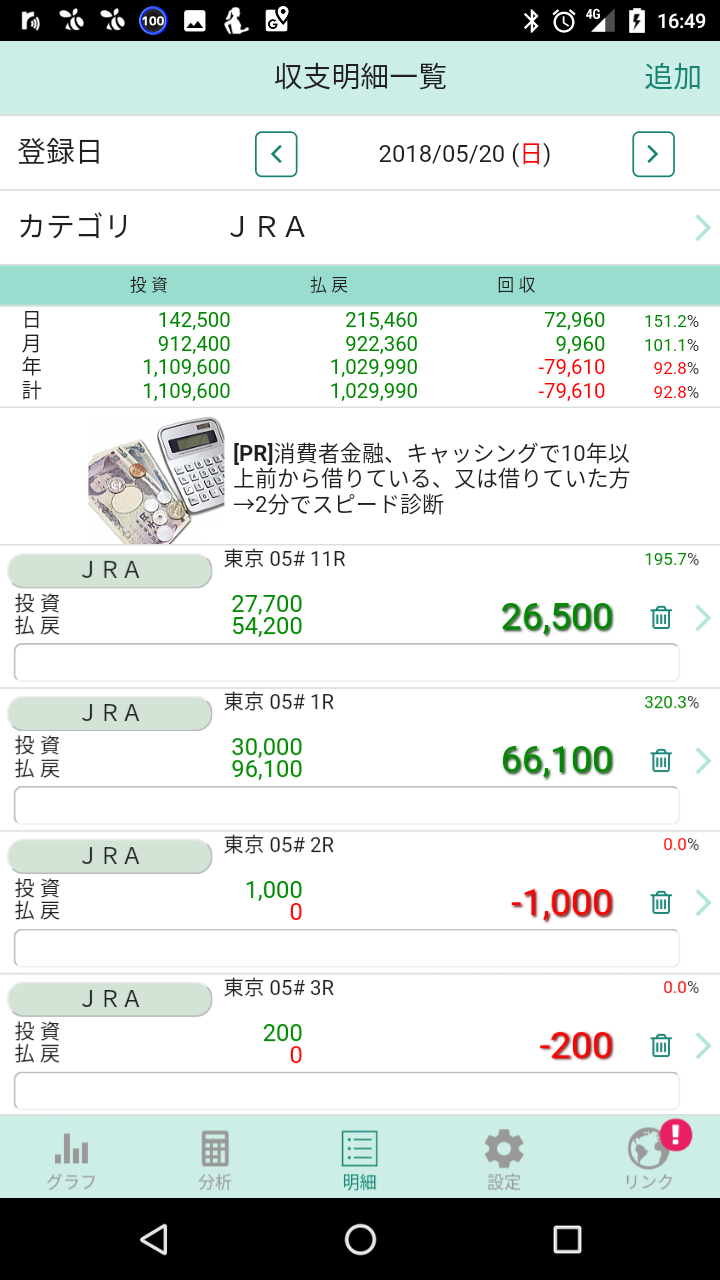The image size is (720, 1280).
Task: Go back using the system back button
Action: [x=153, y=1240]
